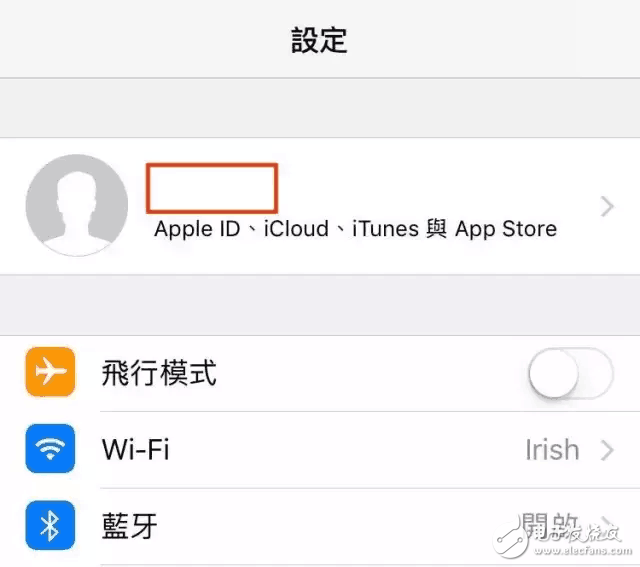Viewport: 640px width, 567px height.
Task: Open the Apple ID and iCloud account row
Action: point(355,207)
